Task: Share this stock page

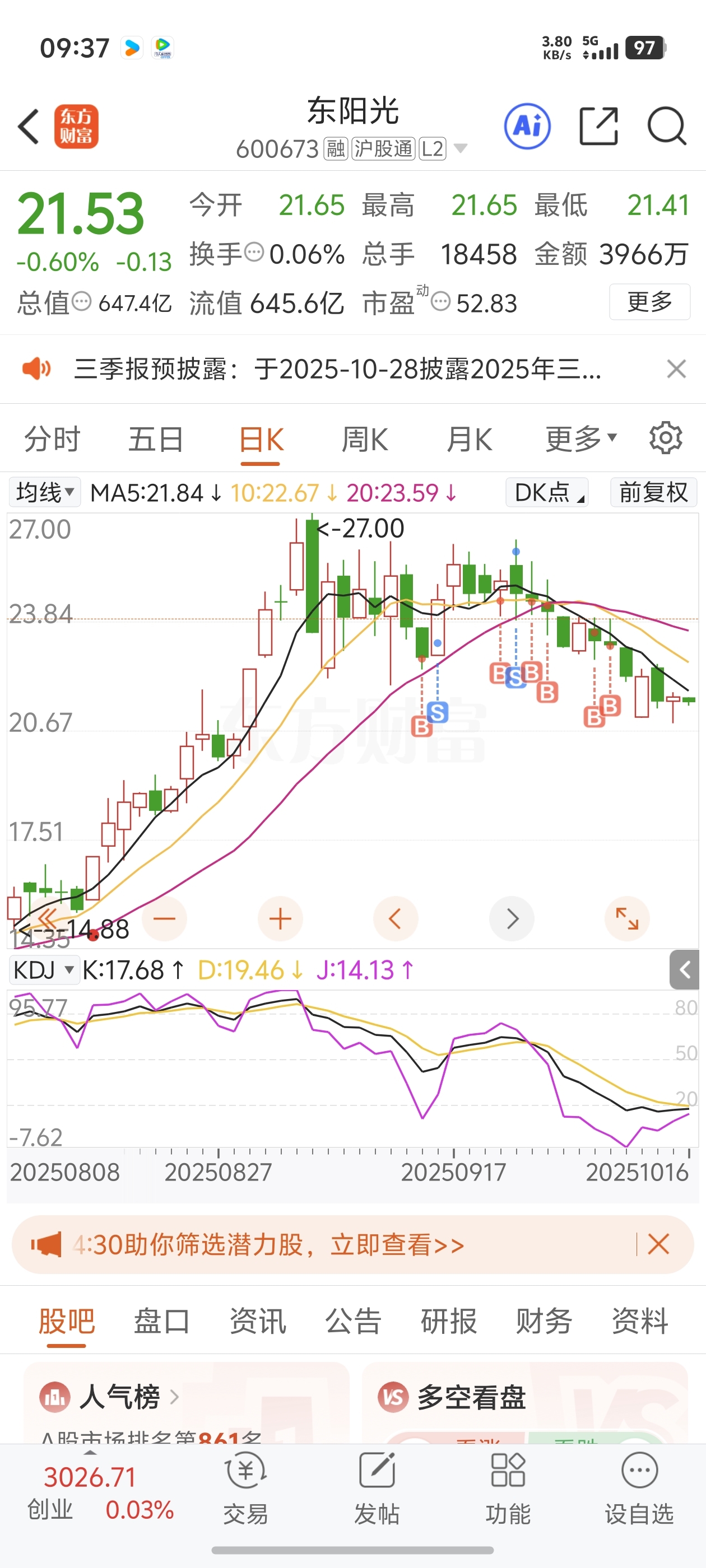Action: 598,127
